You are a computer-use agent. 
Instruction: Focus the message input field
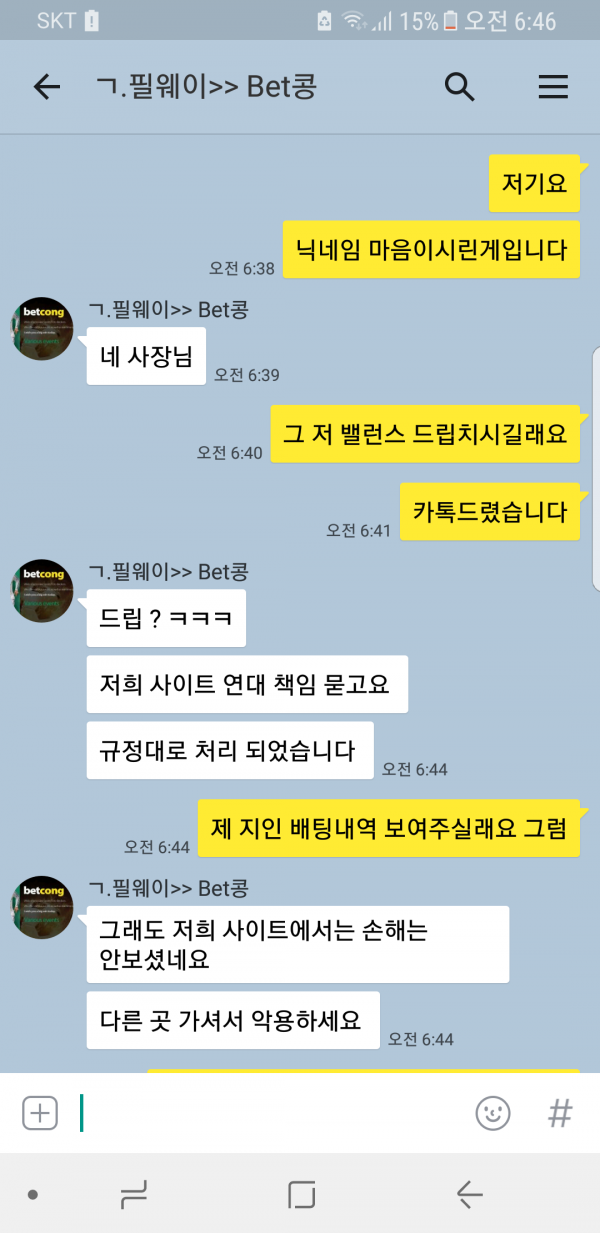click(x=270, y=1113)
